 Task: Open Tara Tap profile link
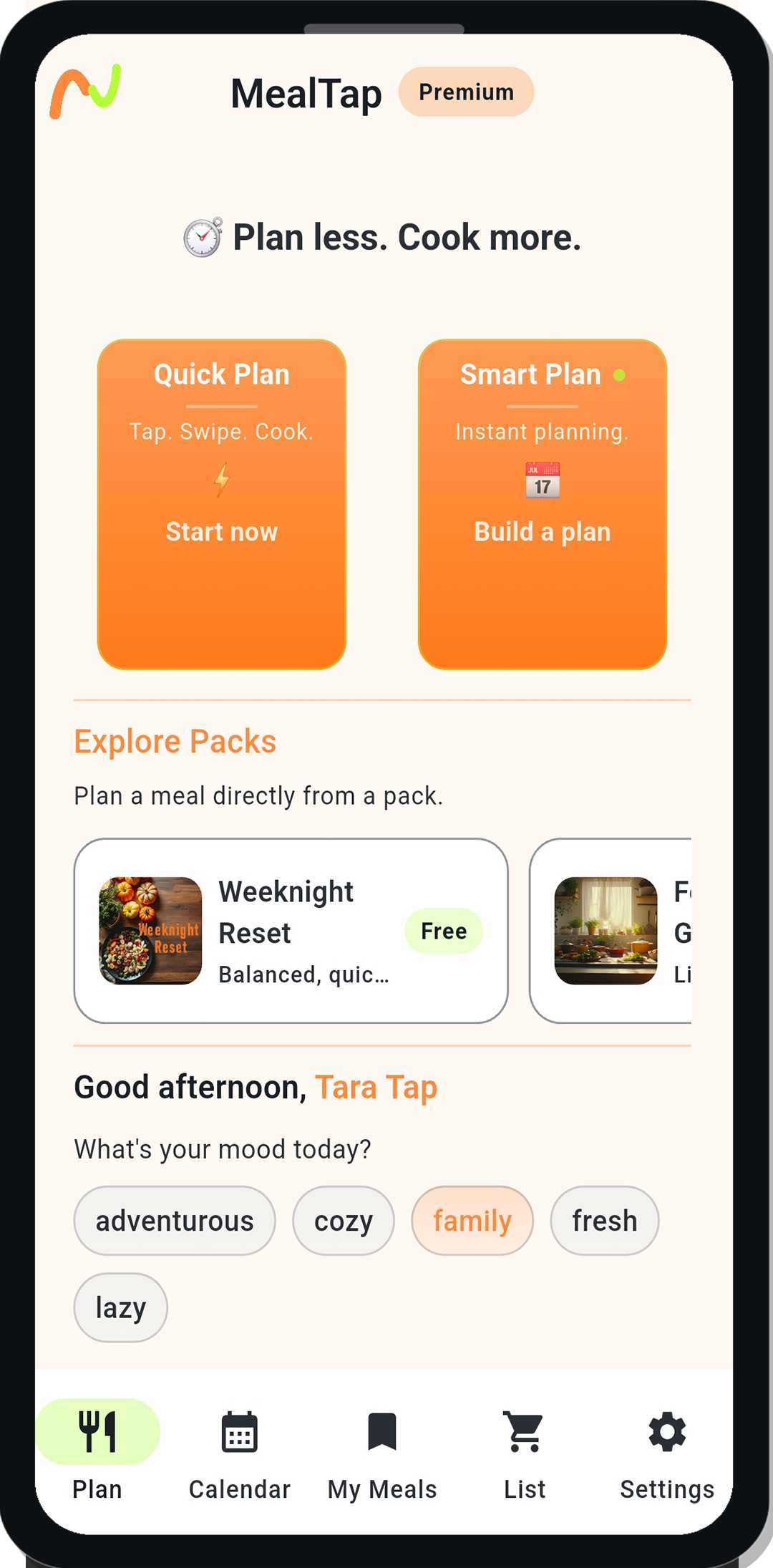point(376,1085)
